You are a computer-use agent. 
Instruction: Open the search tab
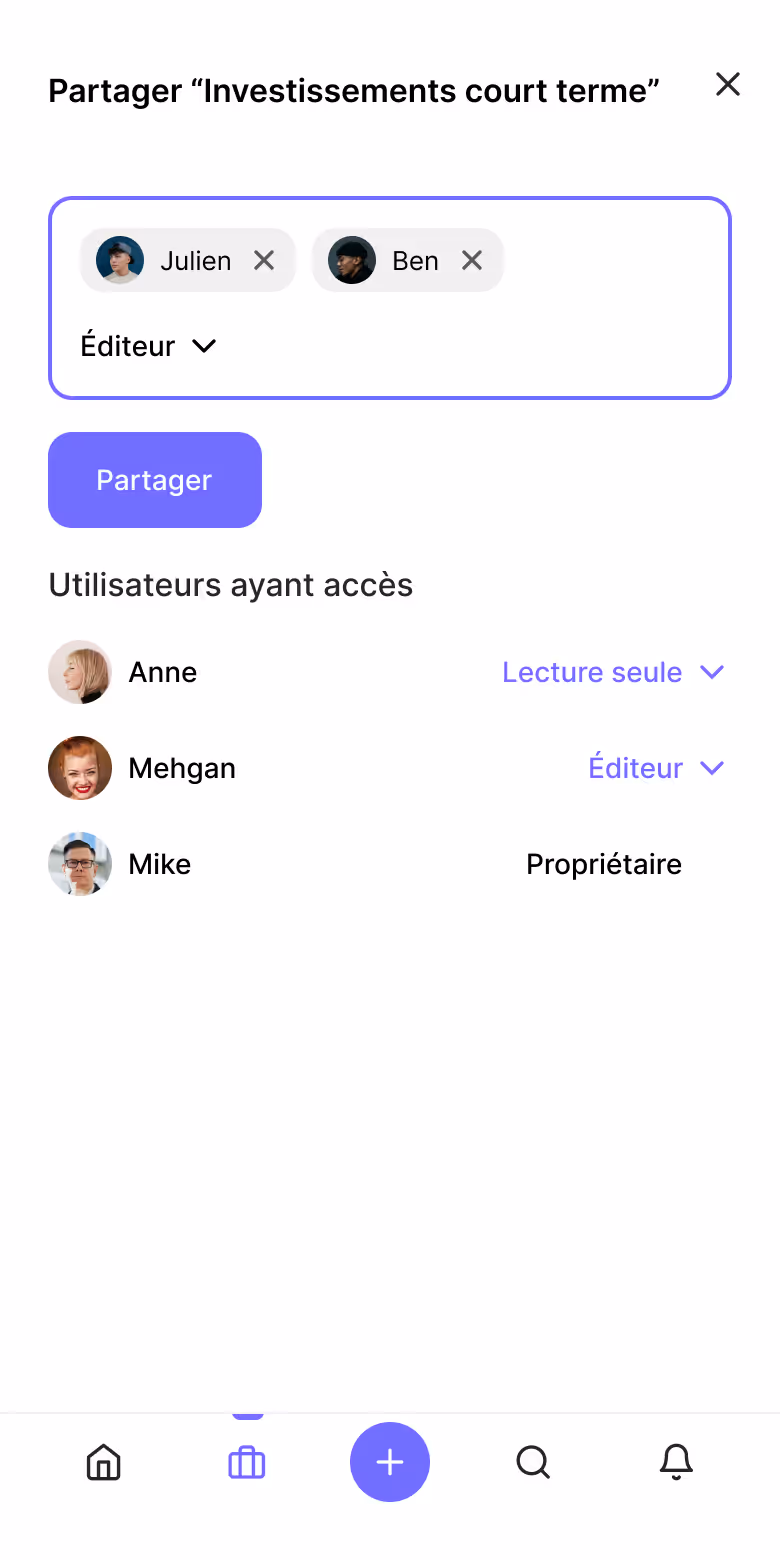tap(533, 1462)
